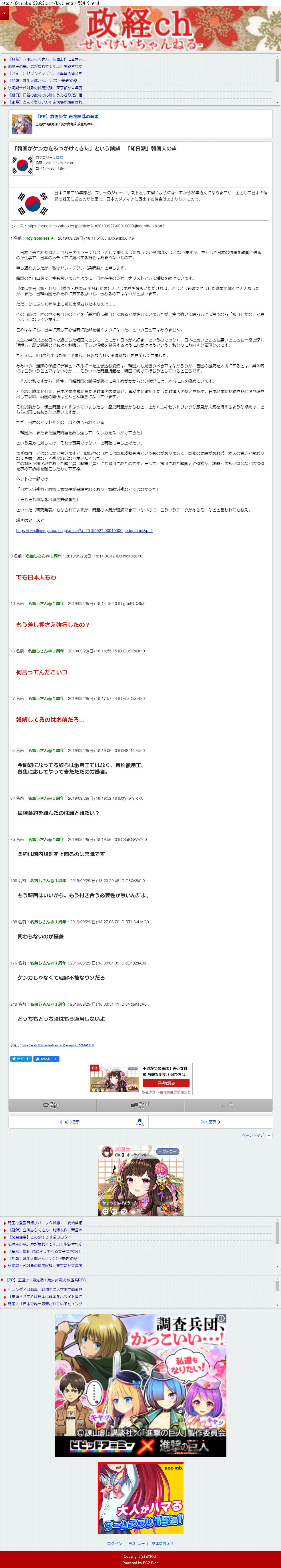
Task: Tap 詳細を見る on the PR ad
Action: (166, 1083)
